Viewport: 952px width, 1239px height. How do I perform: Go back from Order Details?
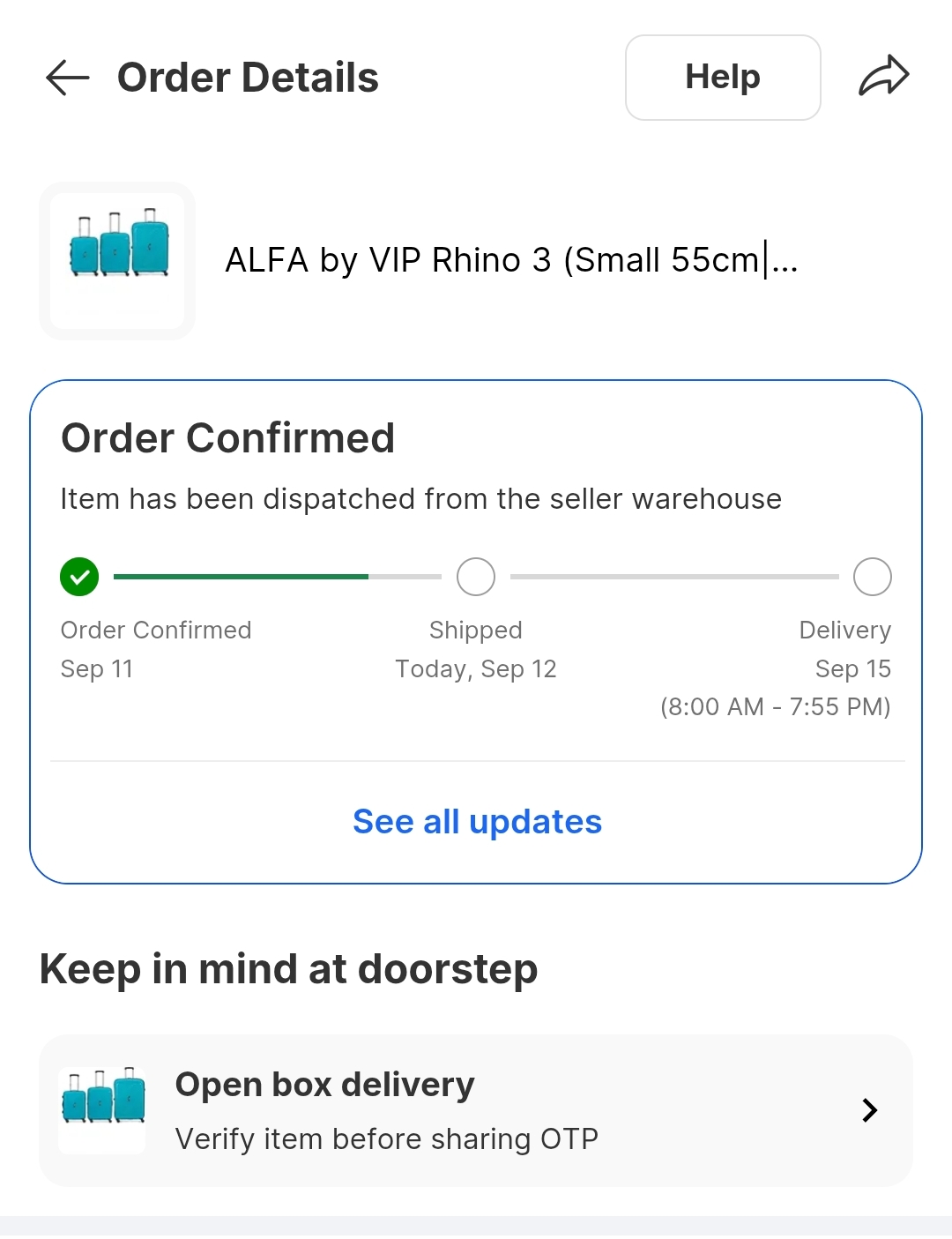point(68,78)
